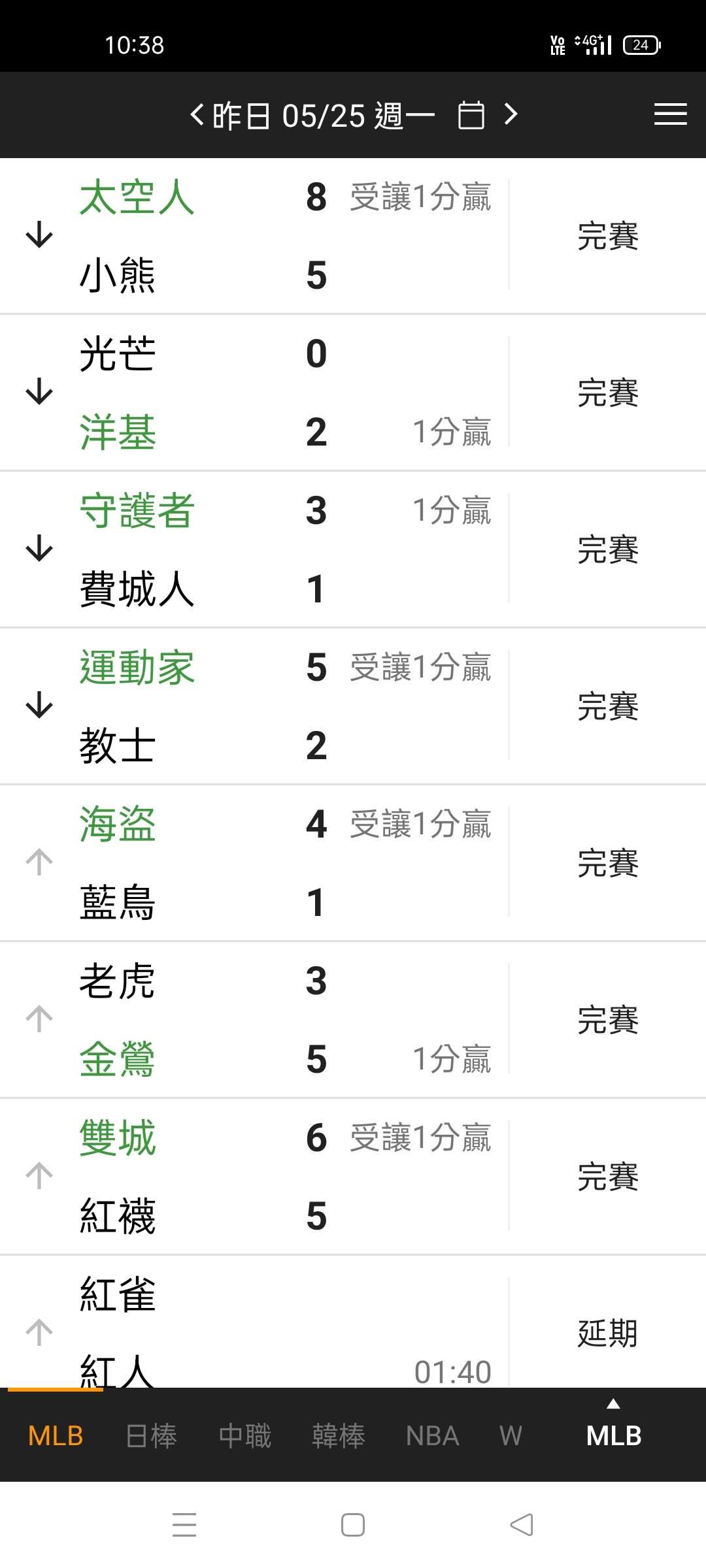
Task: Tap the system home button
Action: 353,1525
